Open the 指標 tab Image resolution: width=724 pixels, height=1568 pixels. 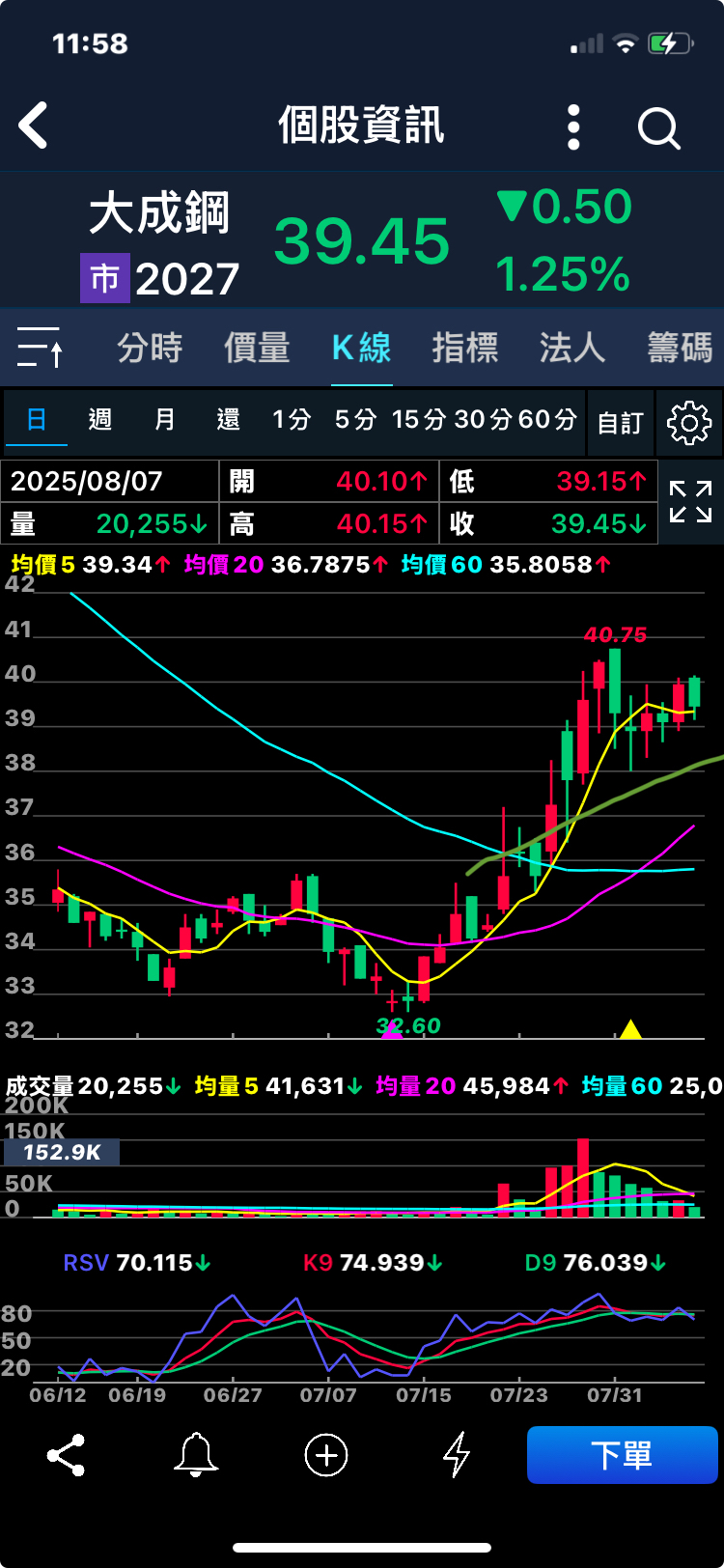click(x=465, y=348)
